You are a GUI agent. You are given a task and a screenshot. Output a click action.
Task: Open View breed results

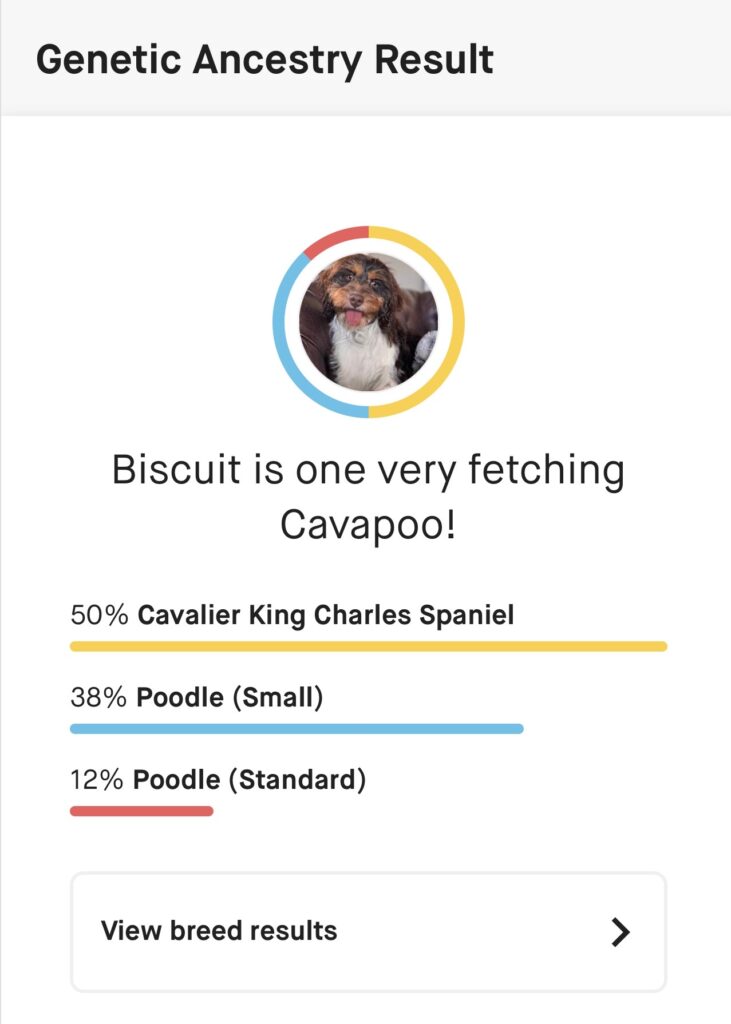pos(368,931)
